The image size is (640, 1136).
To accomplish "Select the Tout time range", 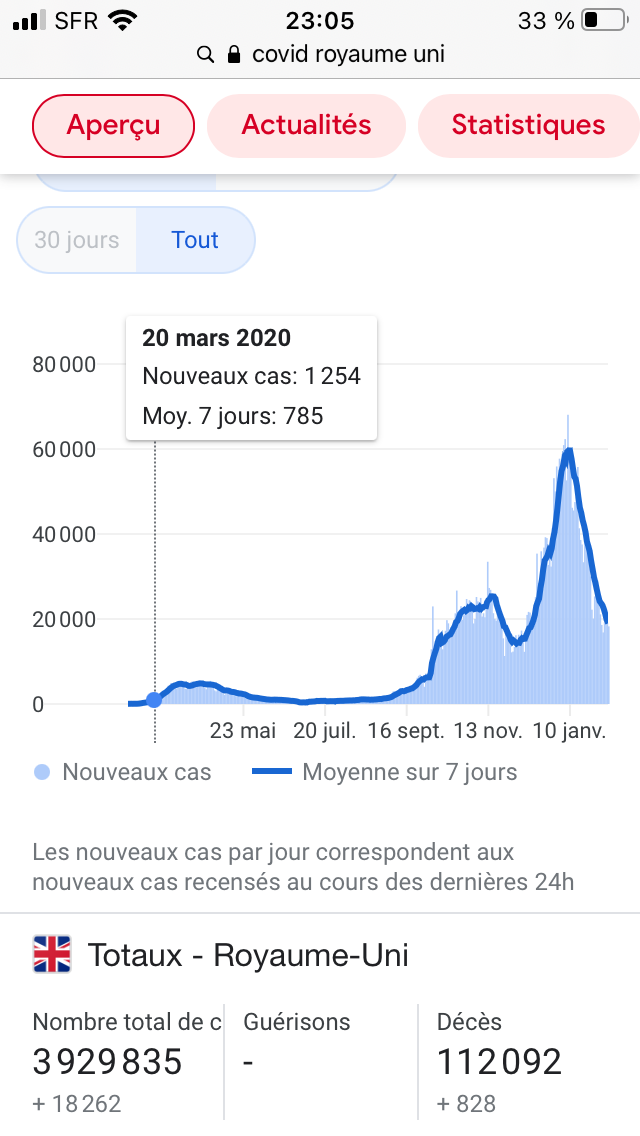I will [x=195, y=240].
